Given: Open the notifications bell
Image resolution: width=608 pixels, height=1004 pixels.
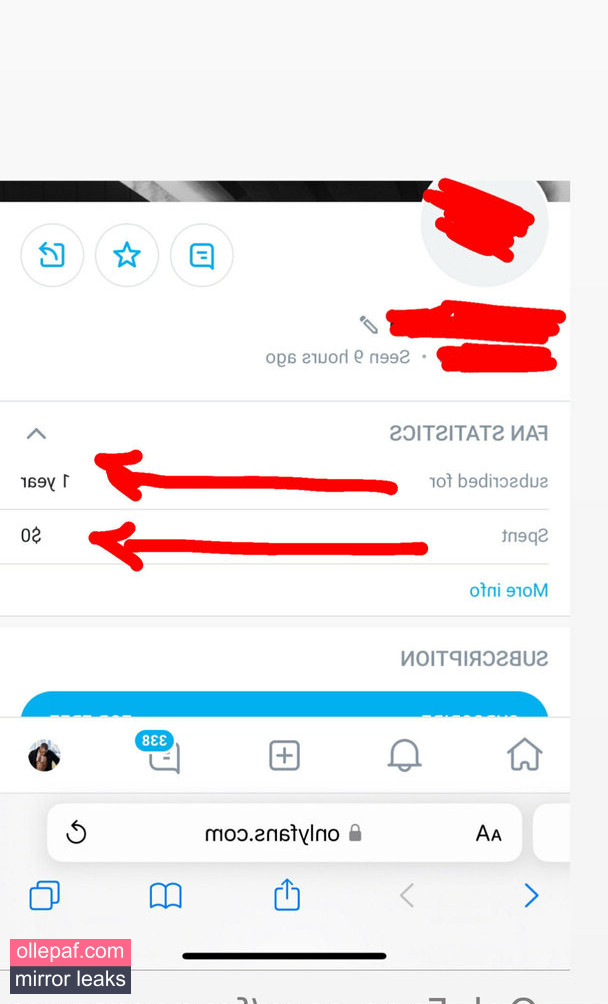Looking at the screenshot, I should [404, 756].
